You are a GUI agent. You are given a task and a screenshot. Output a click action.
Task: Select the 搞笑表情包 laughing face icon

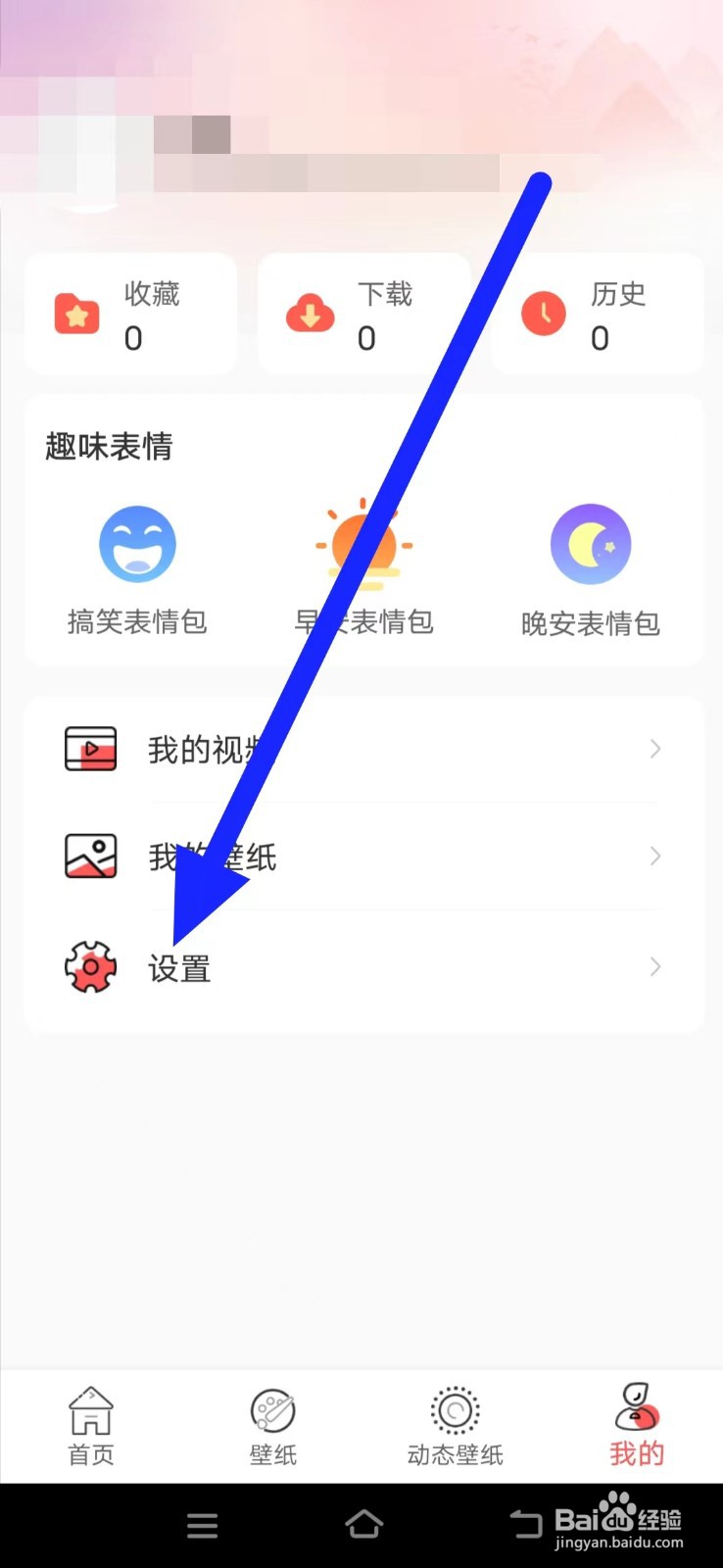(136, 543)
